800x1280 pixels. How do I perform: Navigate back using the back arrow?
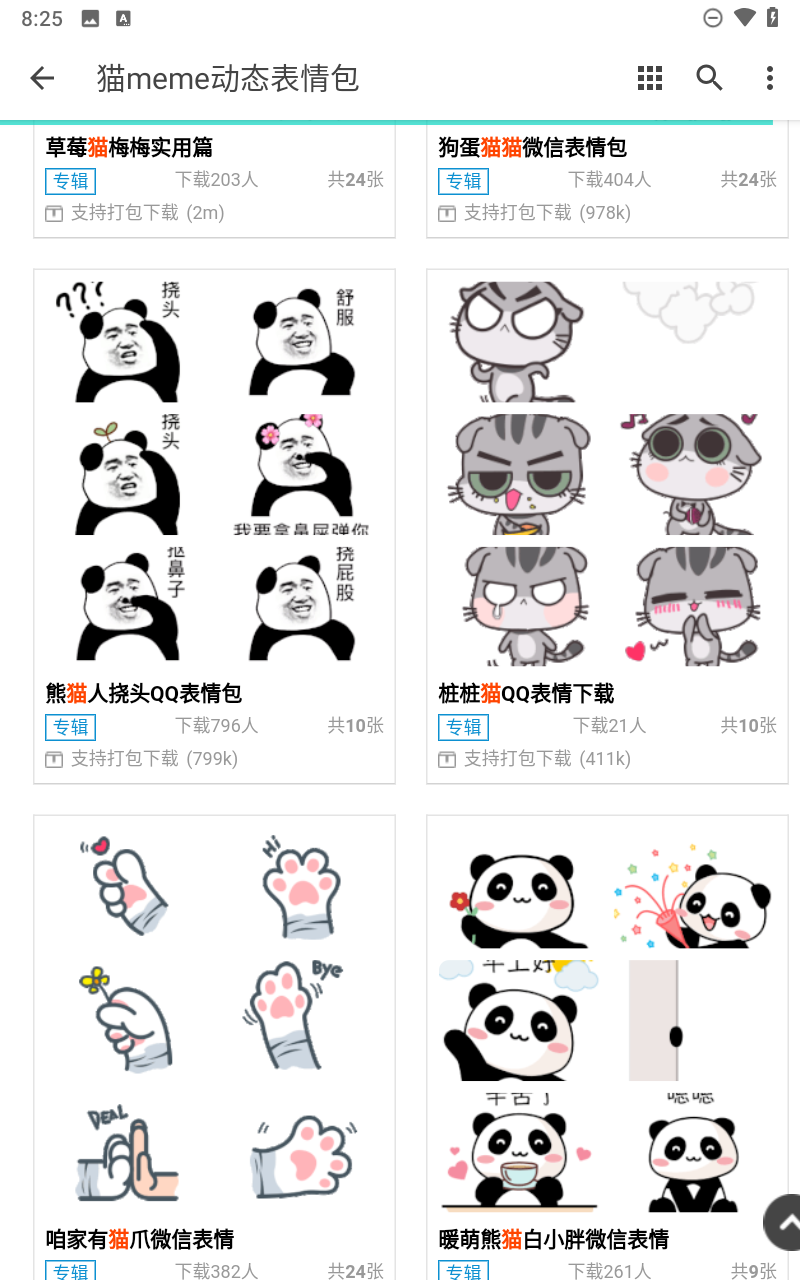pyautogui.click(x=42, y=78)
